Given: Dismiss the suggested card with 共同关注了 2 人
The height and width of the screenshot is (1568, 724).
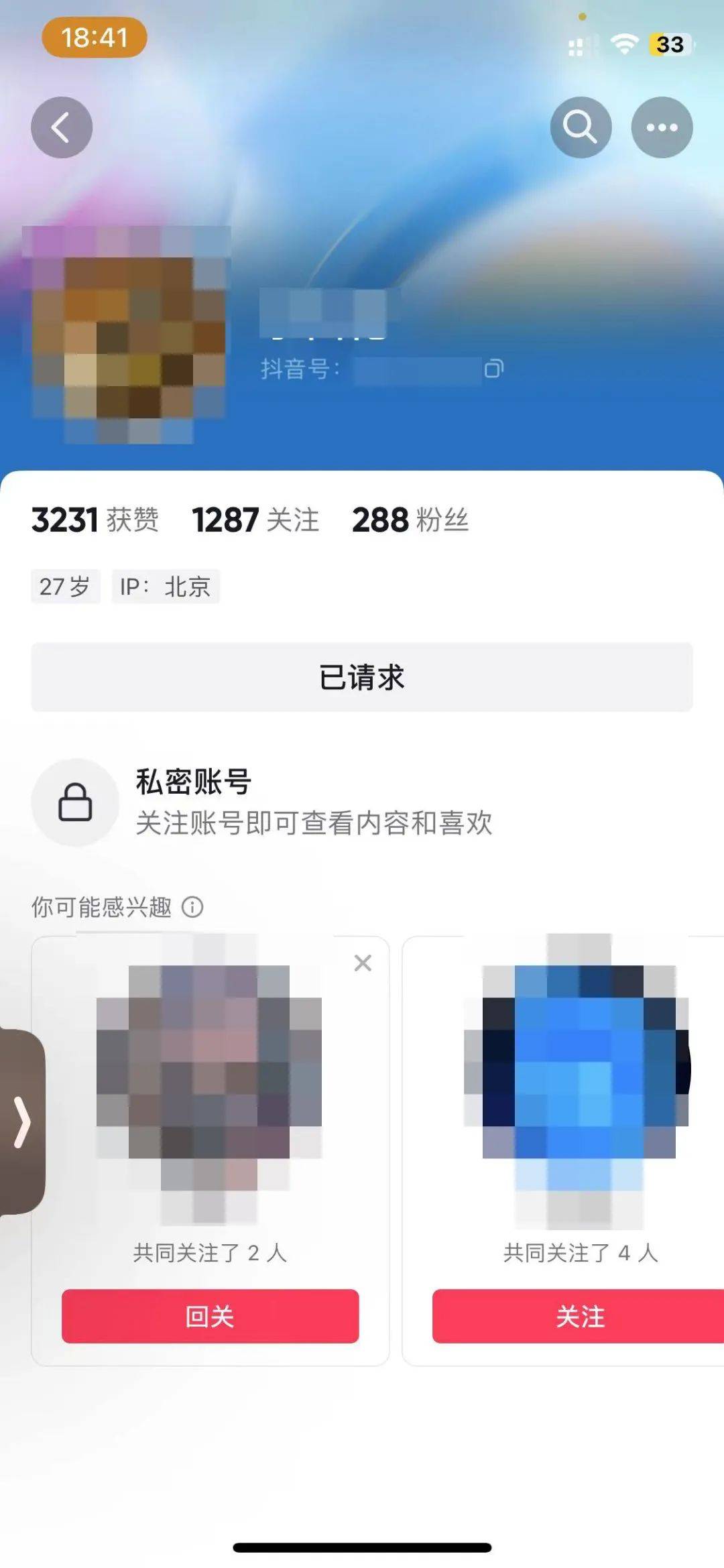Looking at the screenshot, I should point(363,963).
